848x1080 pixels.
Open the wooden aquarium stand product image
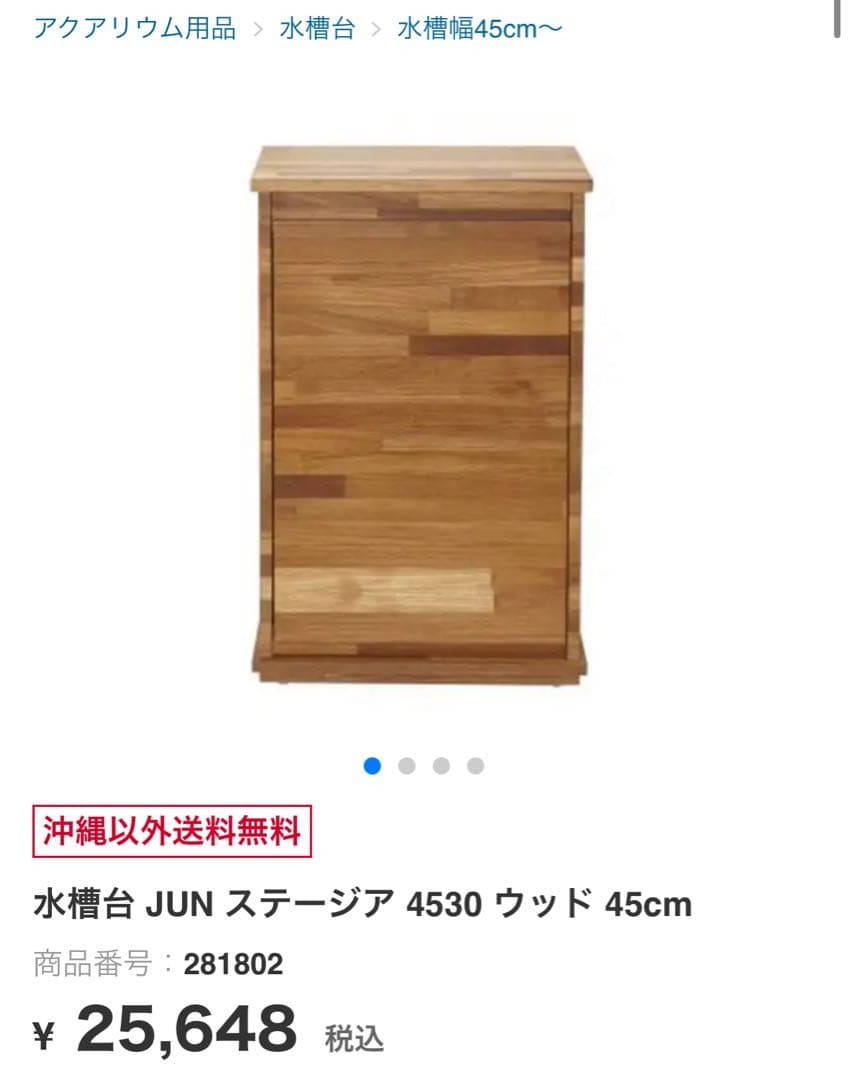click(x=421, y=415)
